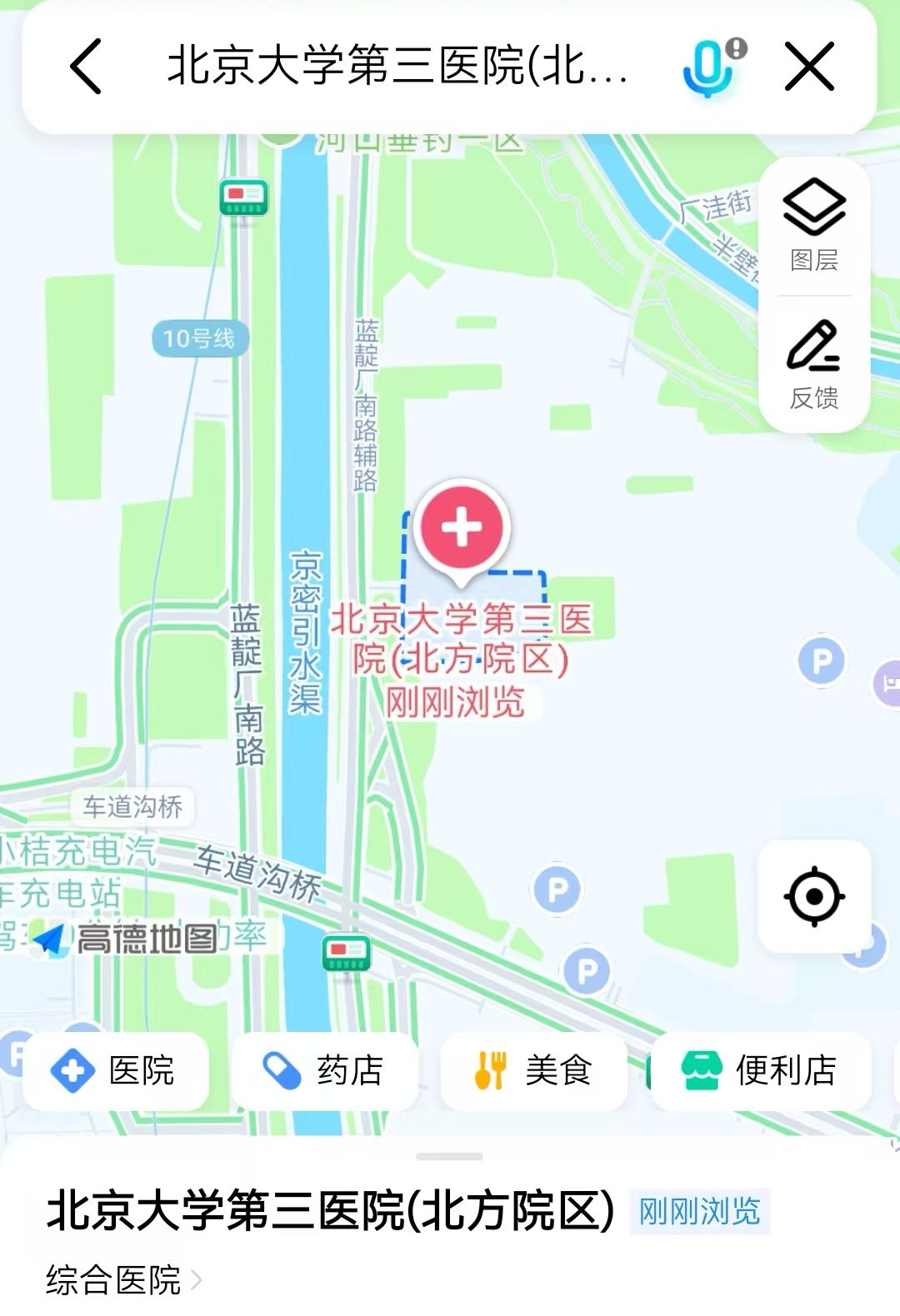
Task: Expand the bottom sheet using its handle
Action: 449,1156
